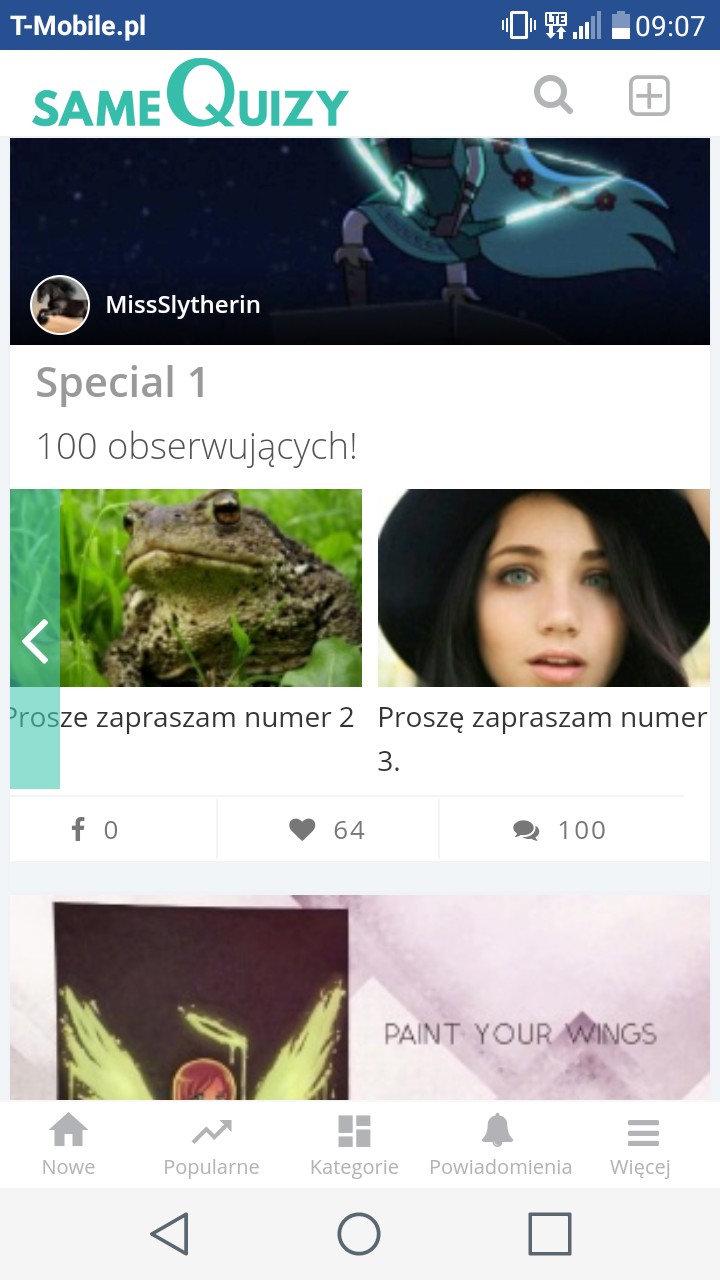Screen dimensions: 720x1280
Task: Go back with the system back button
Action: click(170, 1234)
